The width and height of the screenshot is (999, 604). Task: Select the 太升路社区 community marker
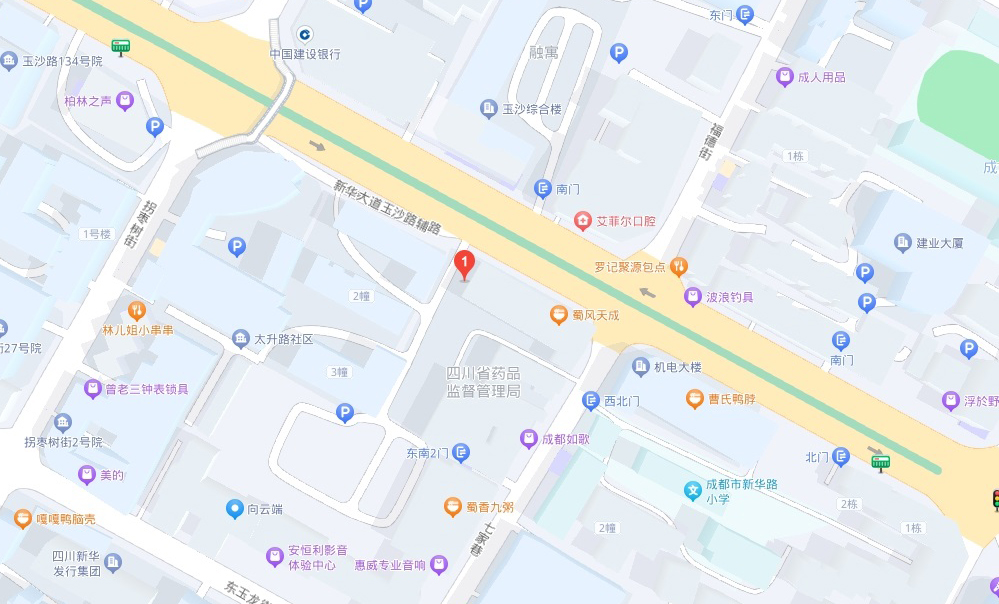point(241,339)
